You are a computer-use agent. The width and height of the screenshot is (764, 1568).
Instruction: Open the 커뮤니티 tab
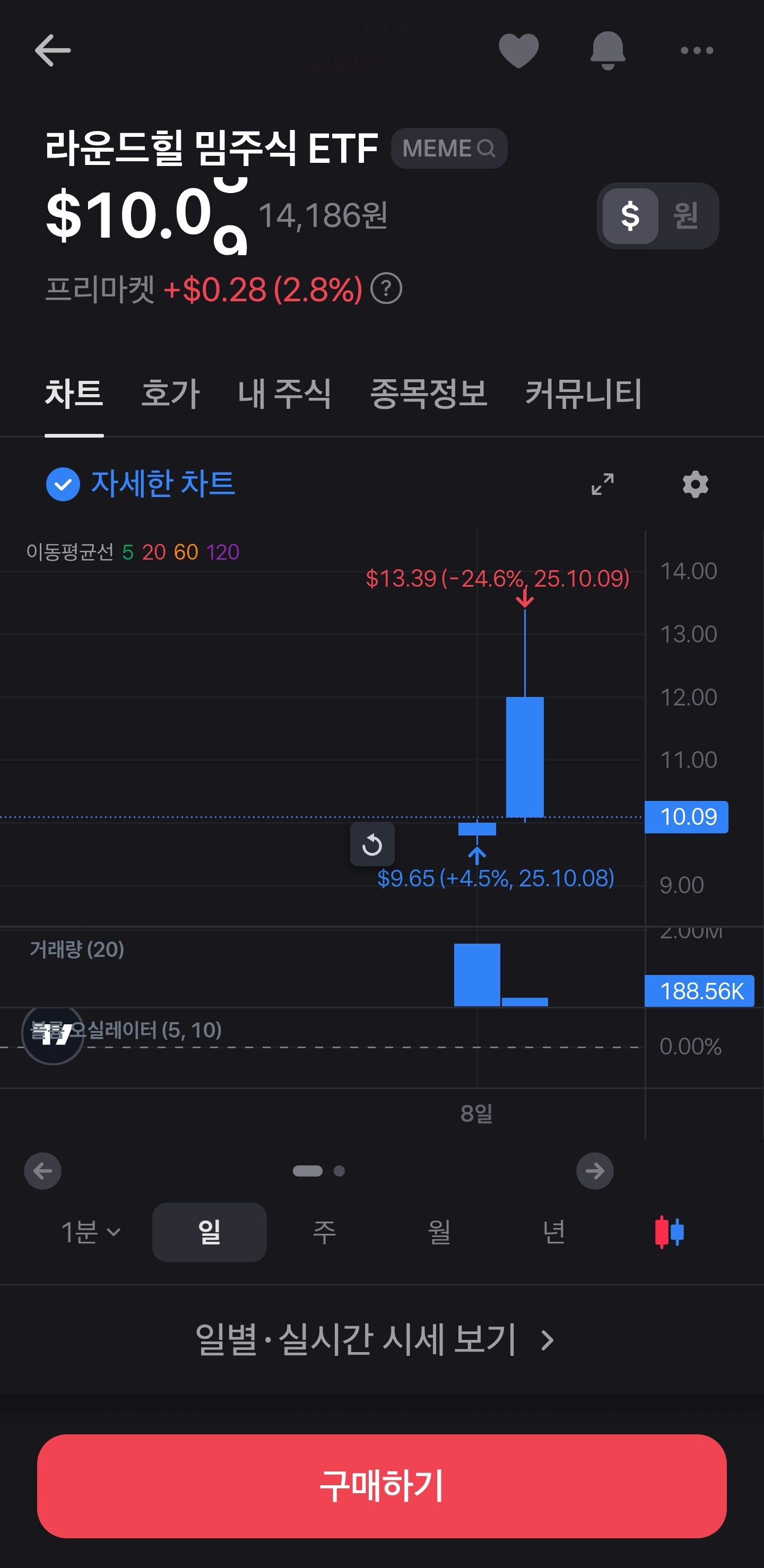coord(583,393)
